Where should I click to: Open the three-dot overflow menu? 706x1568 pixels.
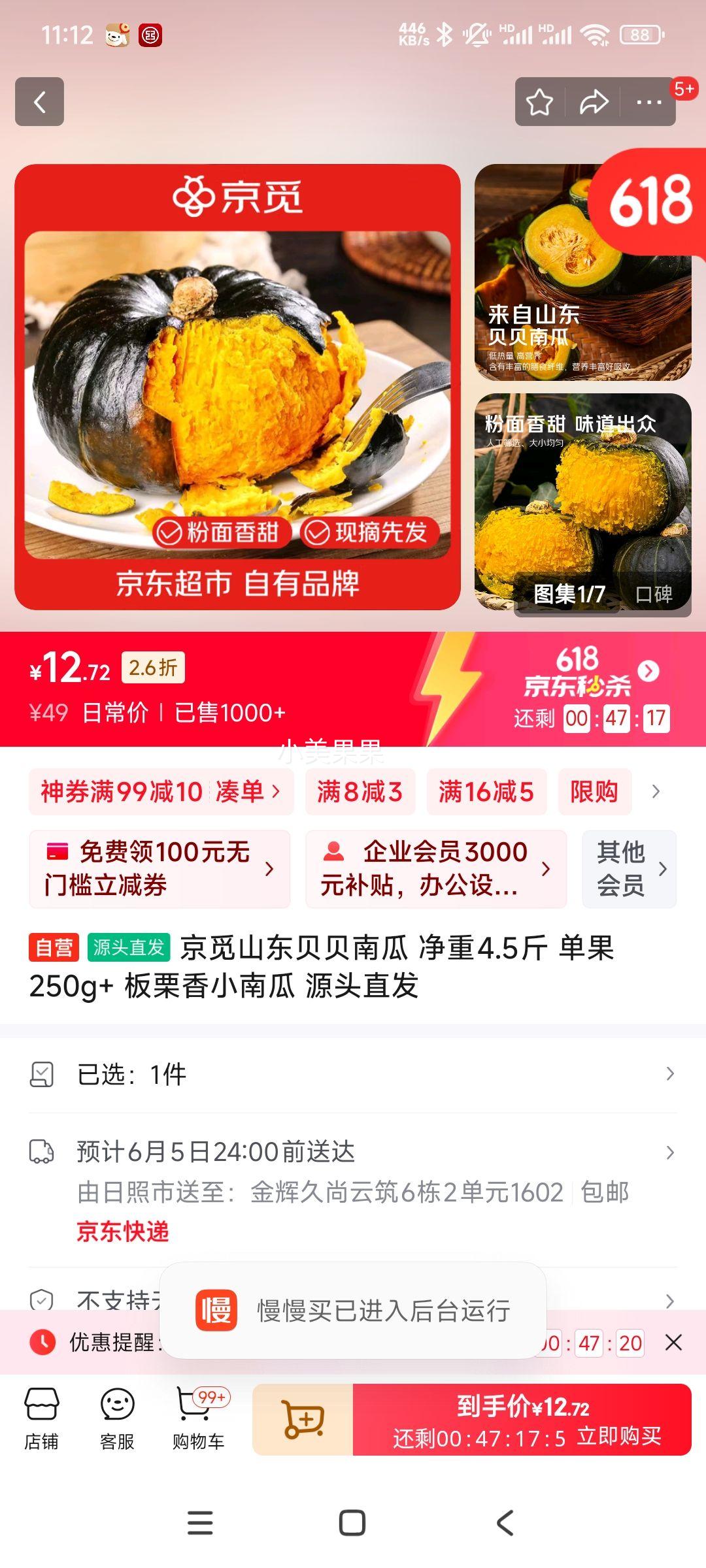[648, 102]
